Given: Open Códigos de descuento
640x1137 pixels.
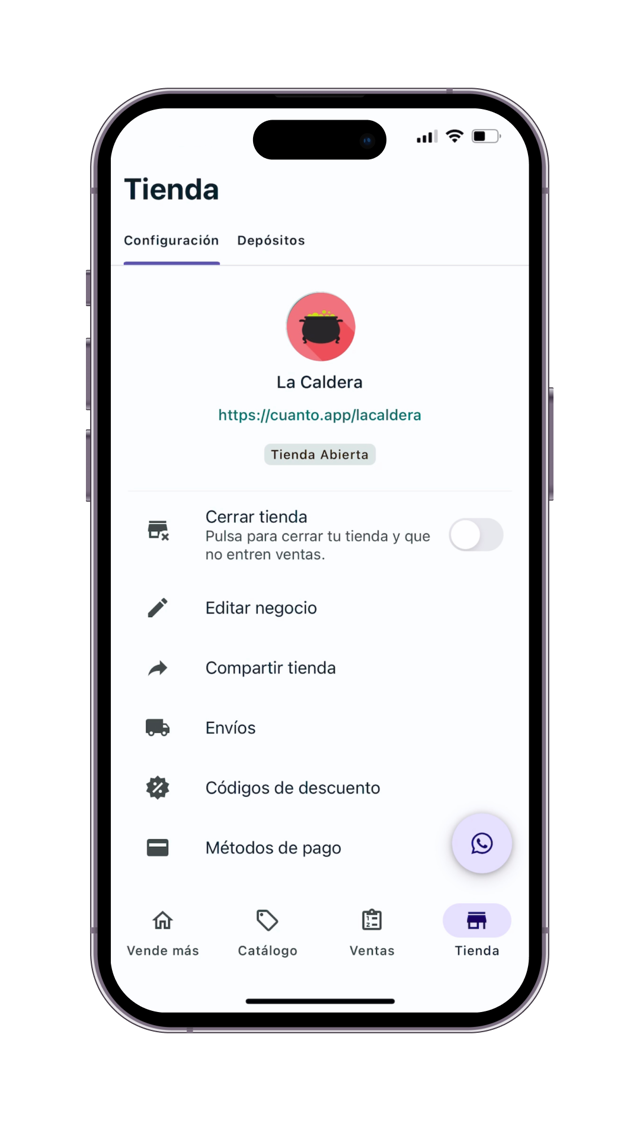Looking at the screenshot, I should (292, 788).
